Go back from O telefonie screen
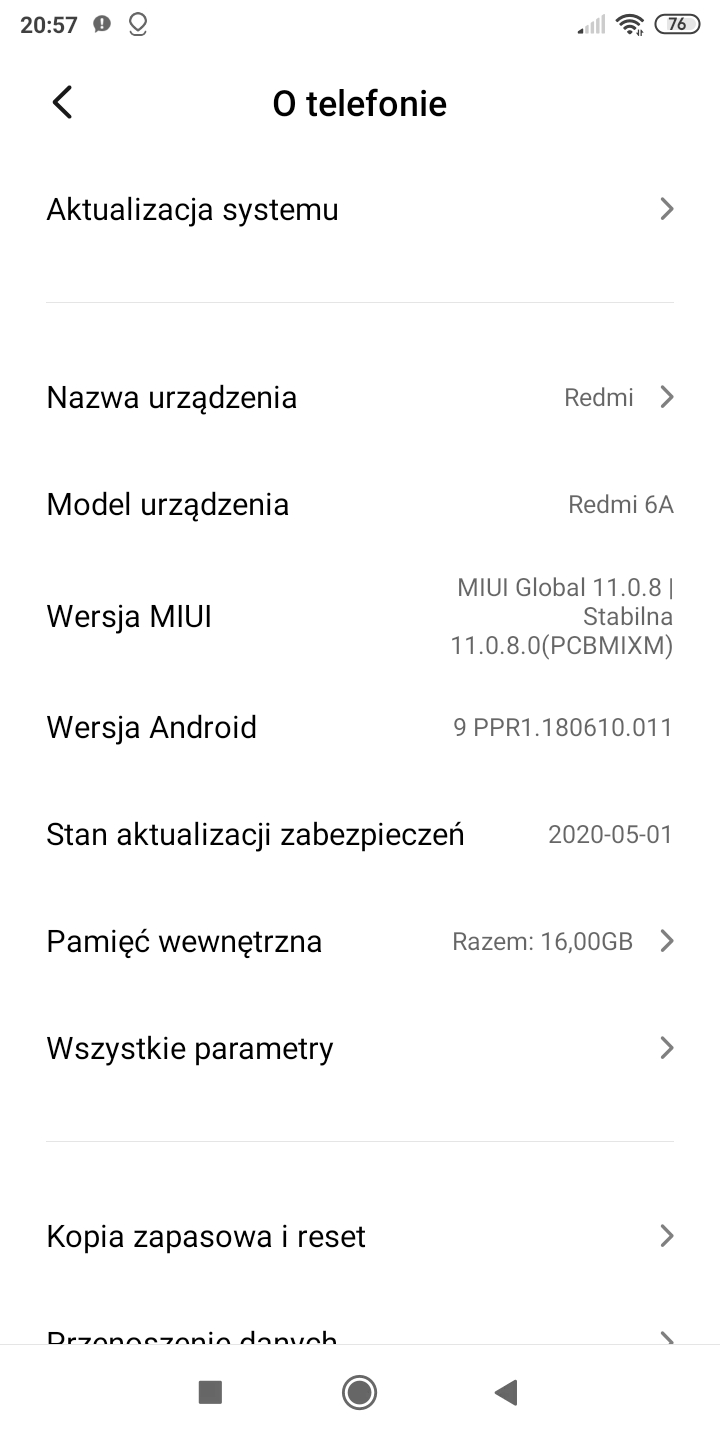Viewport: 720px width, 1440px height. point(62,103)
